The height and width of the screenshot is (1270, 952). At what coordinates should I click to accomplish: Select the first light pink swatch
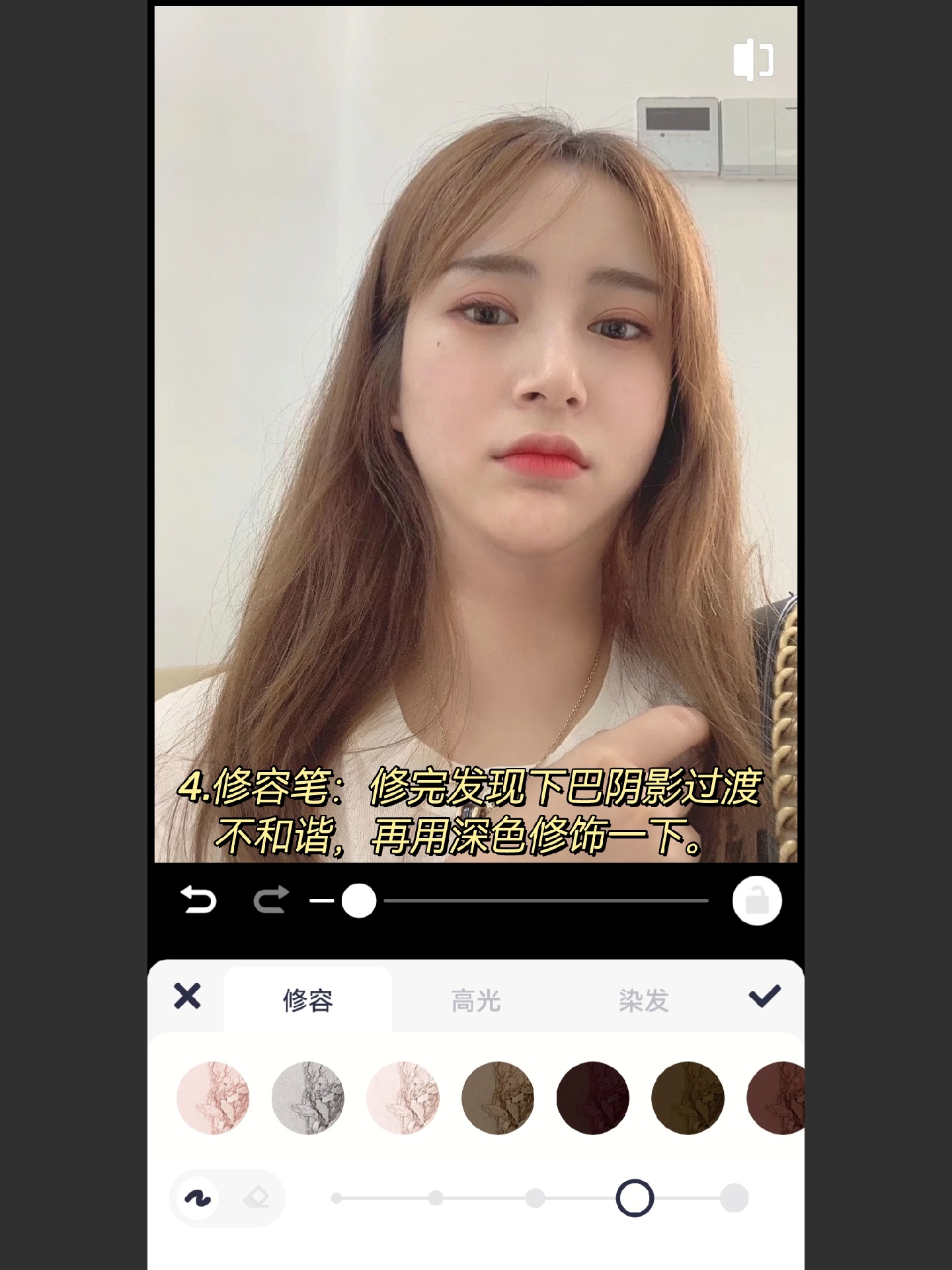tap(213, 1098)
